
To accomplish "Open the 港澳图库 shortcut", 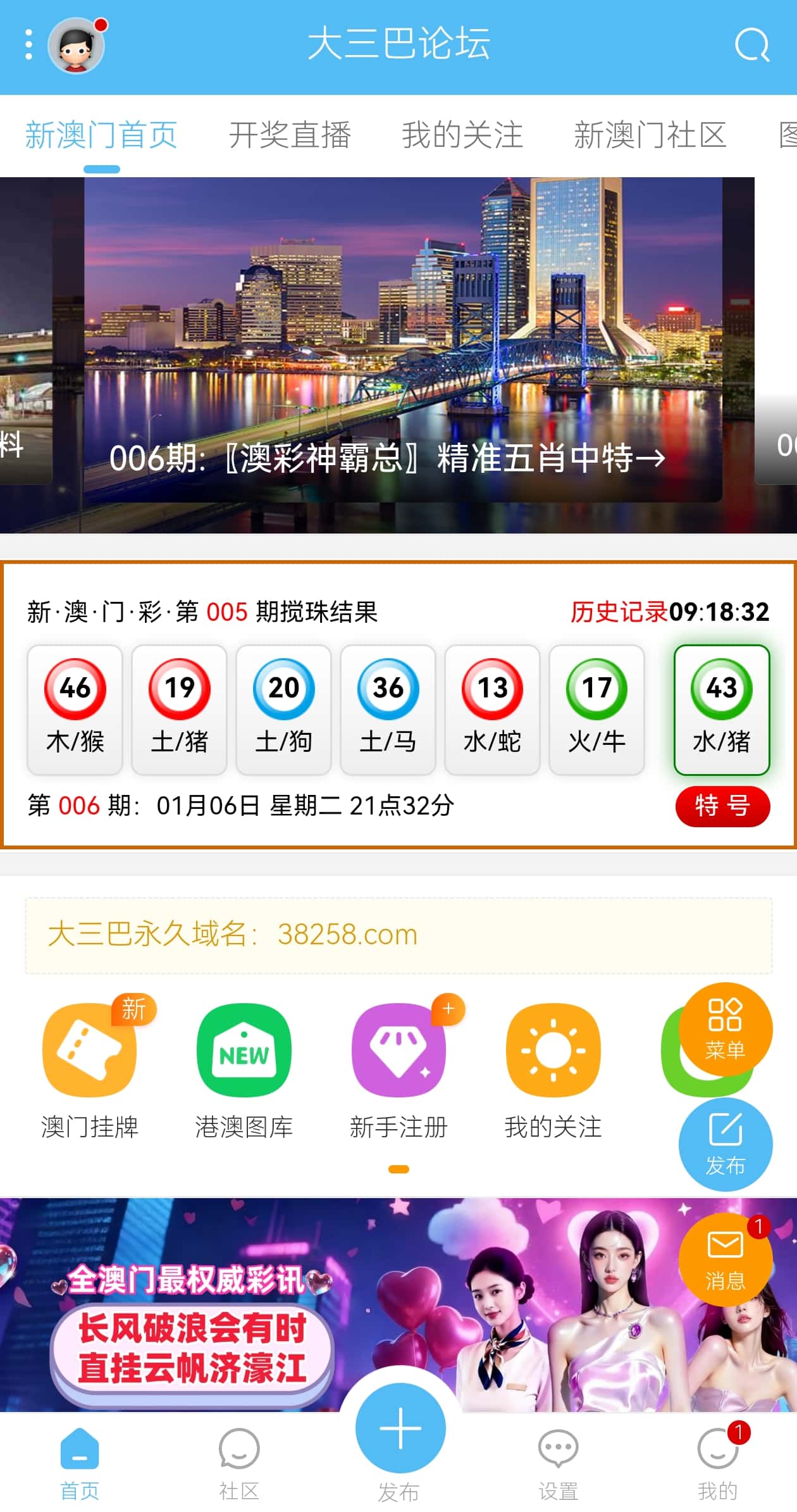I will pos(244,1070).
